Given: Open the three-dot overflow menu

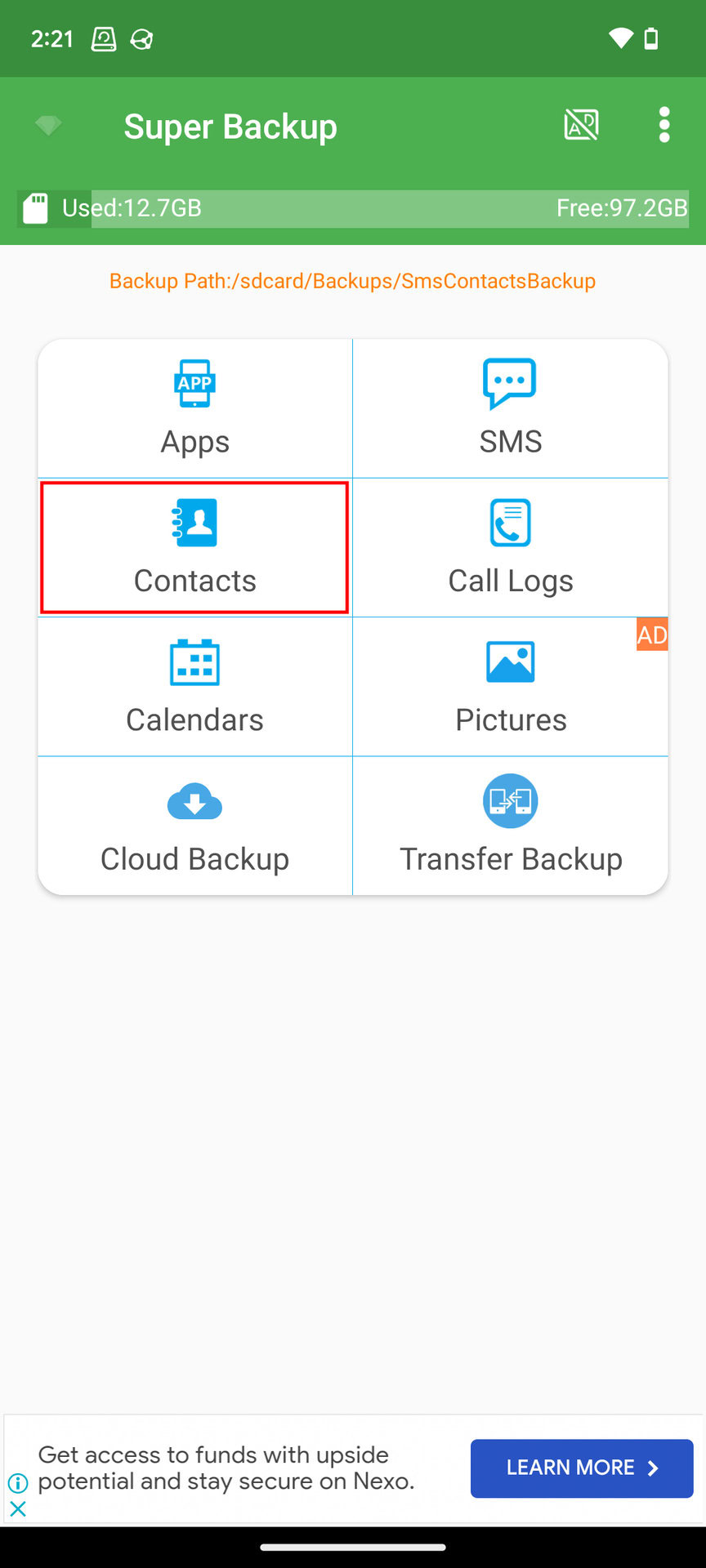Looking at the screenshot, I should tap(664, 125).
